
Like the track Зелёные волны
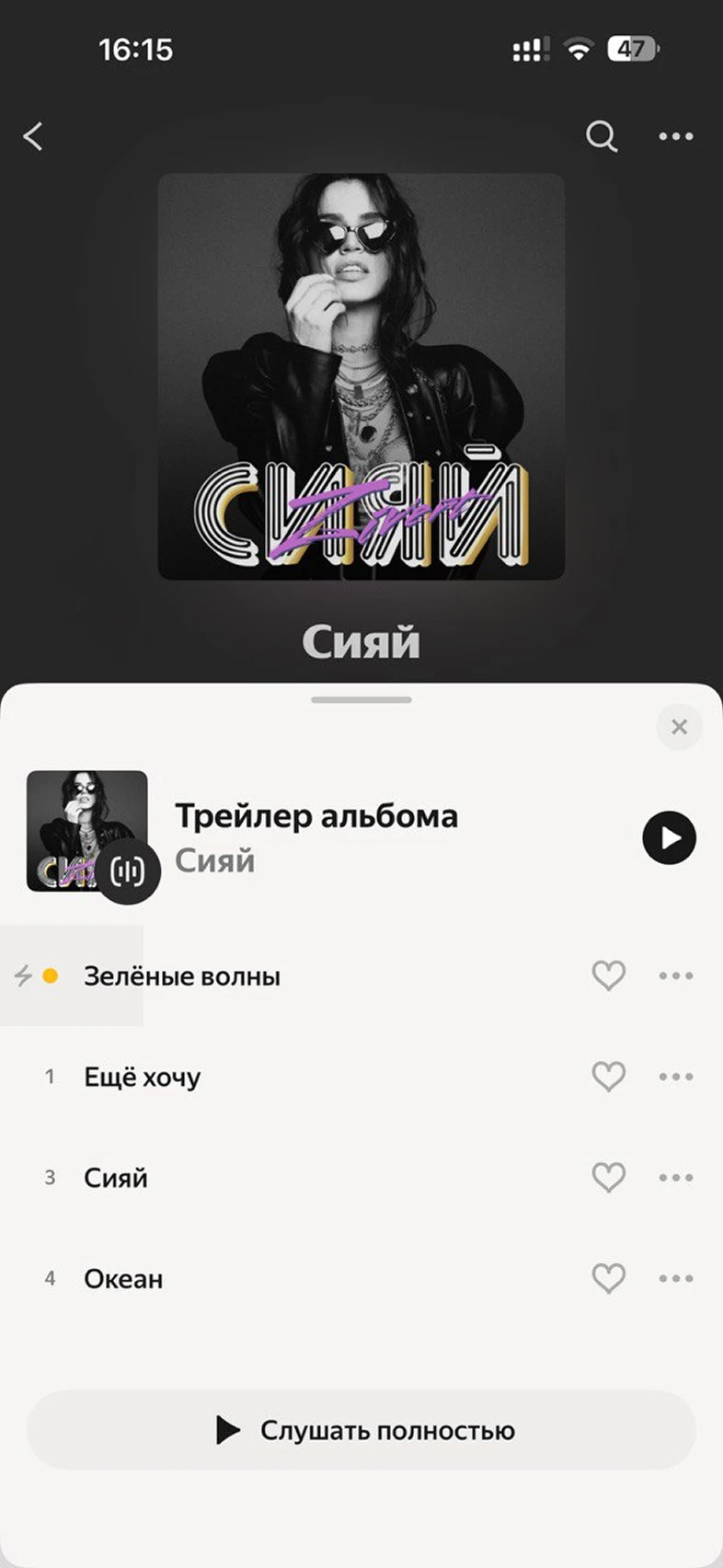[608, 975]
